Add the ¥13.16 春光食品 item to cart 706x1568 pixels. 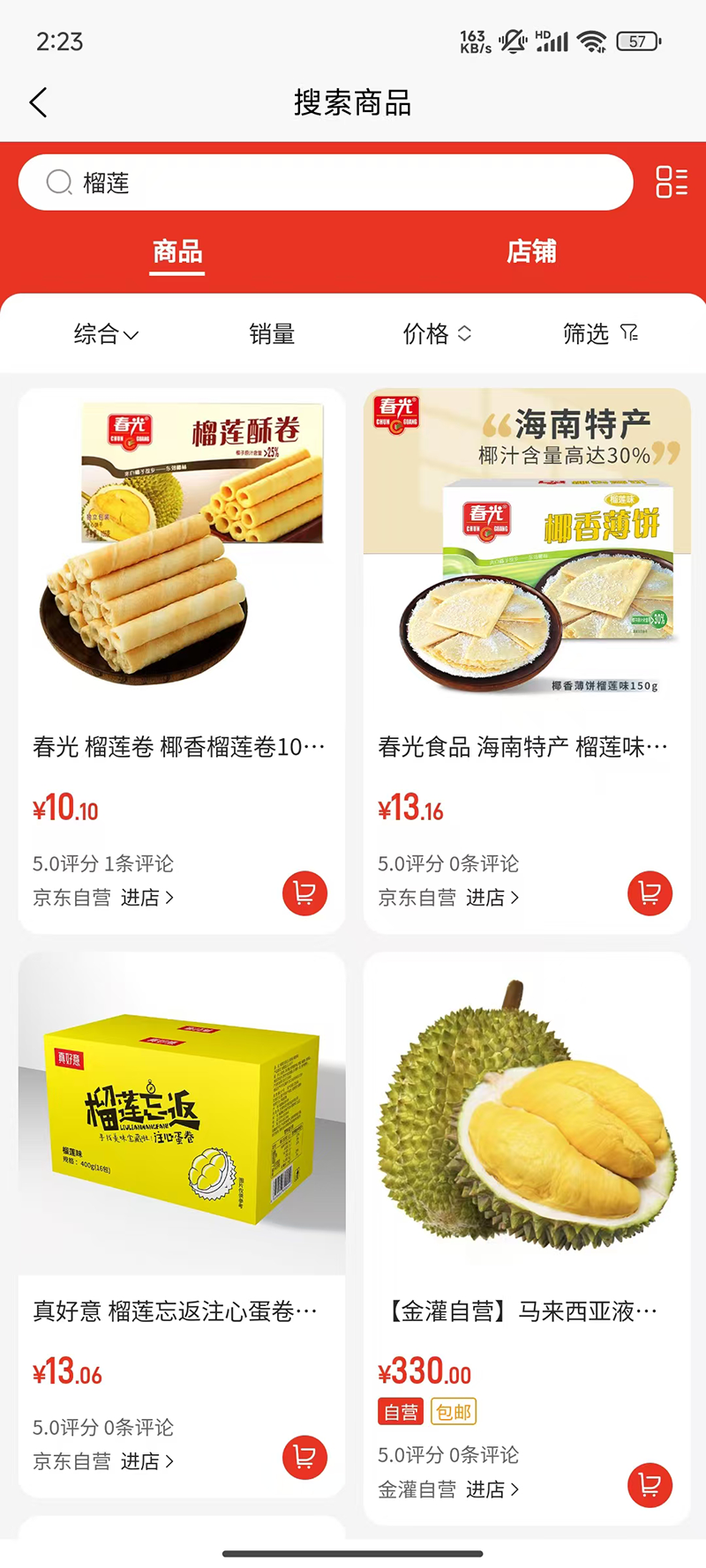[x=650, y=893]
